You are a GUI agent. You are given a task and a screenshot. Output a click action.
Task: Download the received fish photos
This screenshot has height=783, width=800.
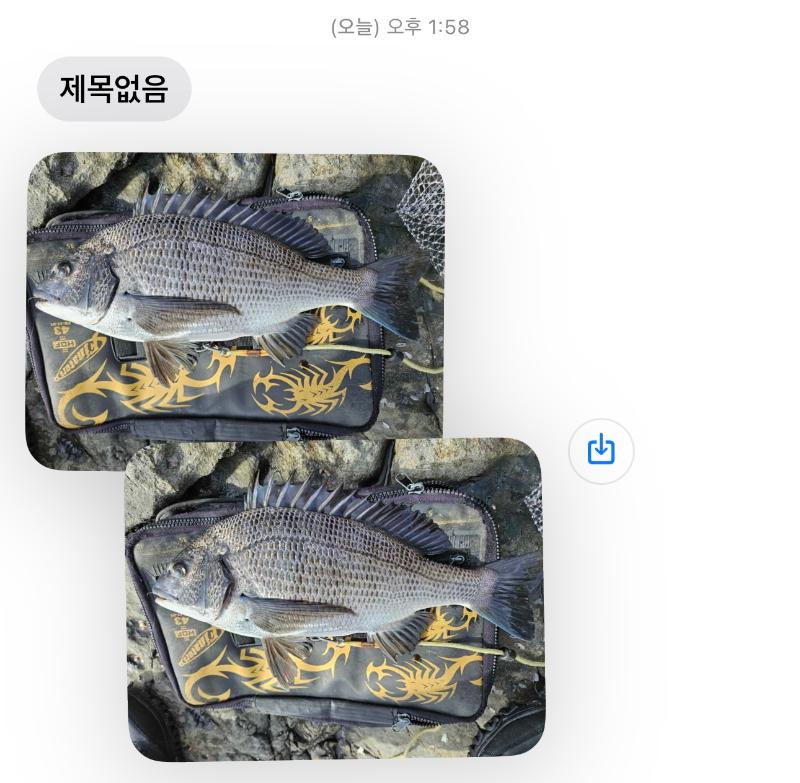click(x=601, y=451)
